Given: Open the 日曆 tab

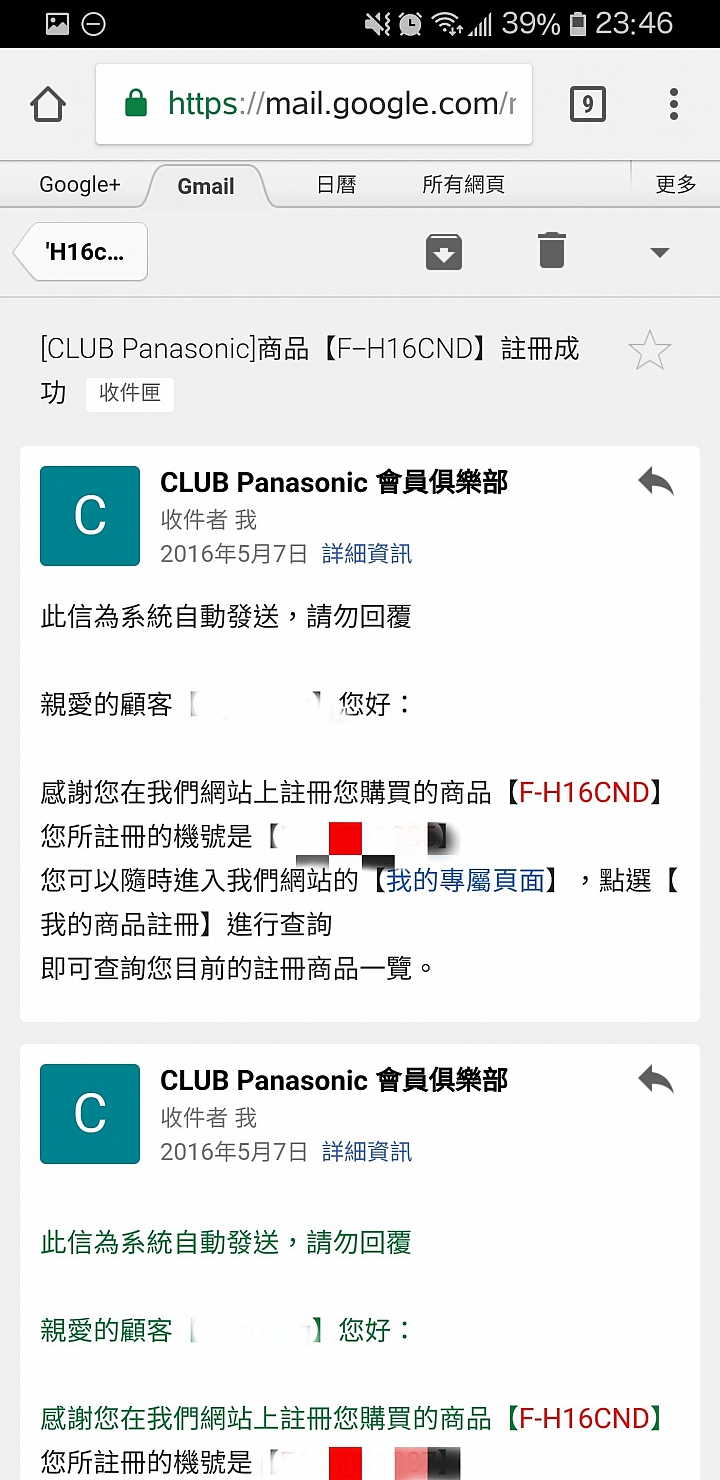Looking at the screenshot, I should (336, 185).
